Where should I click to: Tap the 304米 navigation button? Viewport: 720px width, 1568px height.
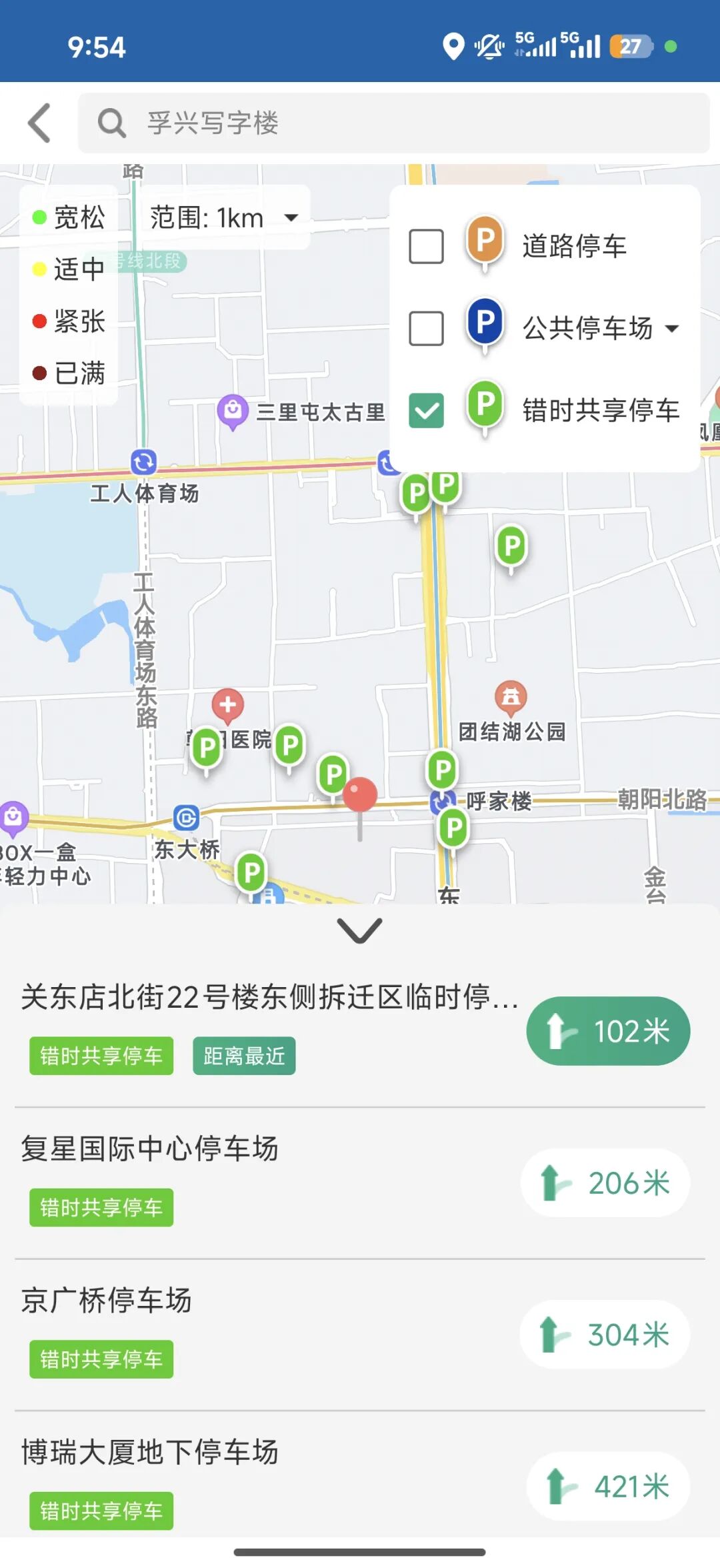[605, 1335]
